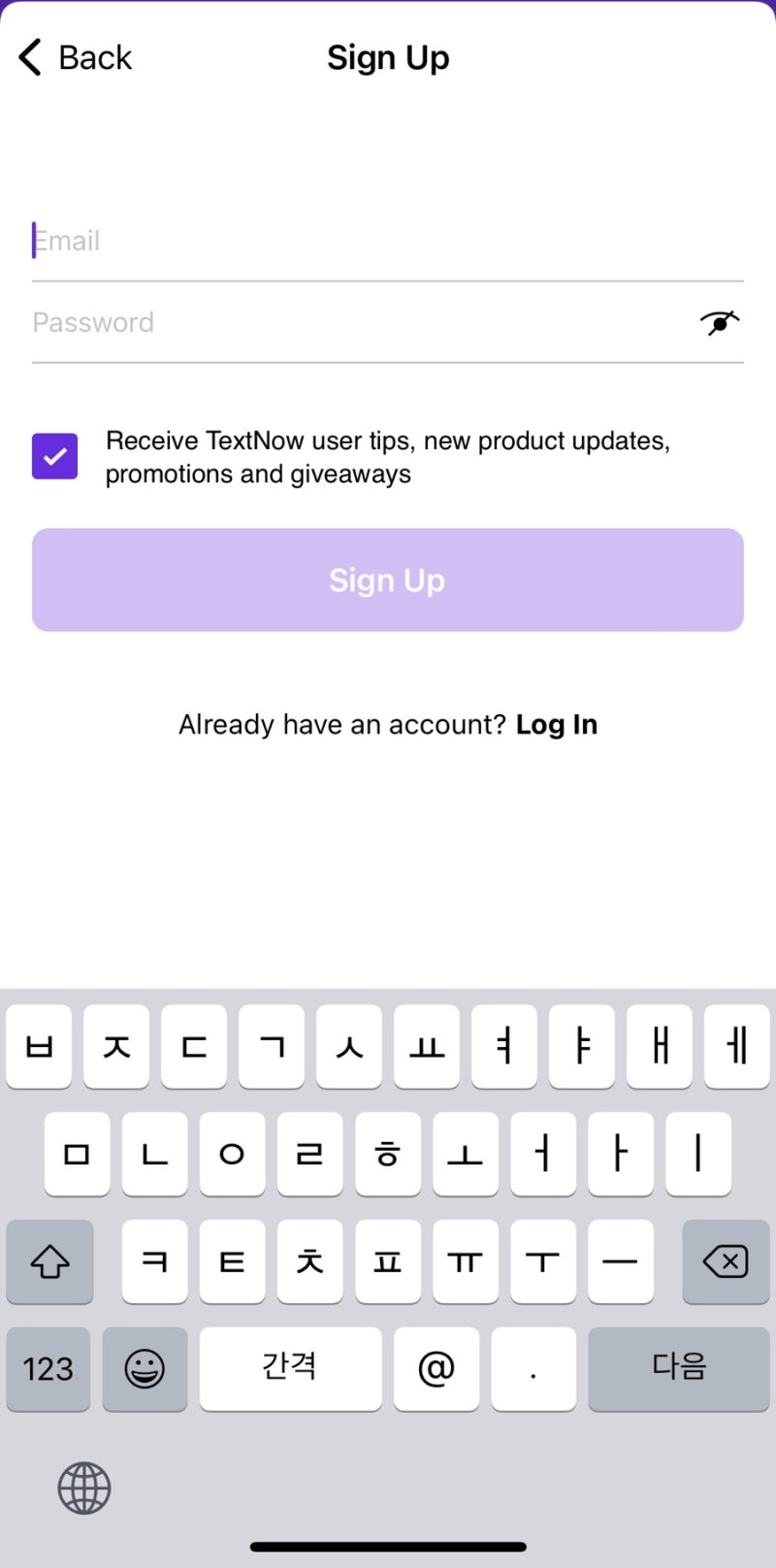Switch keyboards using the globe icon
Screen dimensions: 776x1568
[83, 1489]
